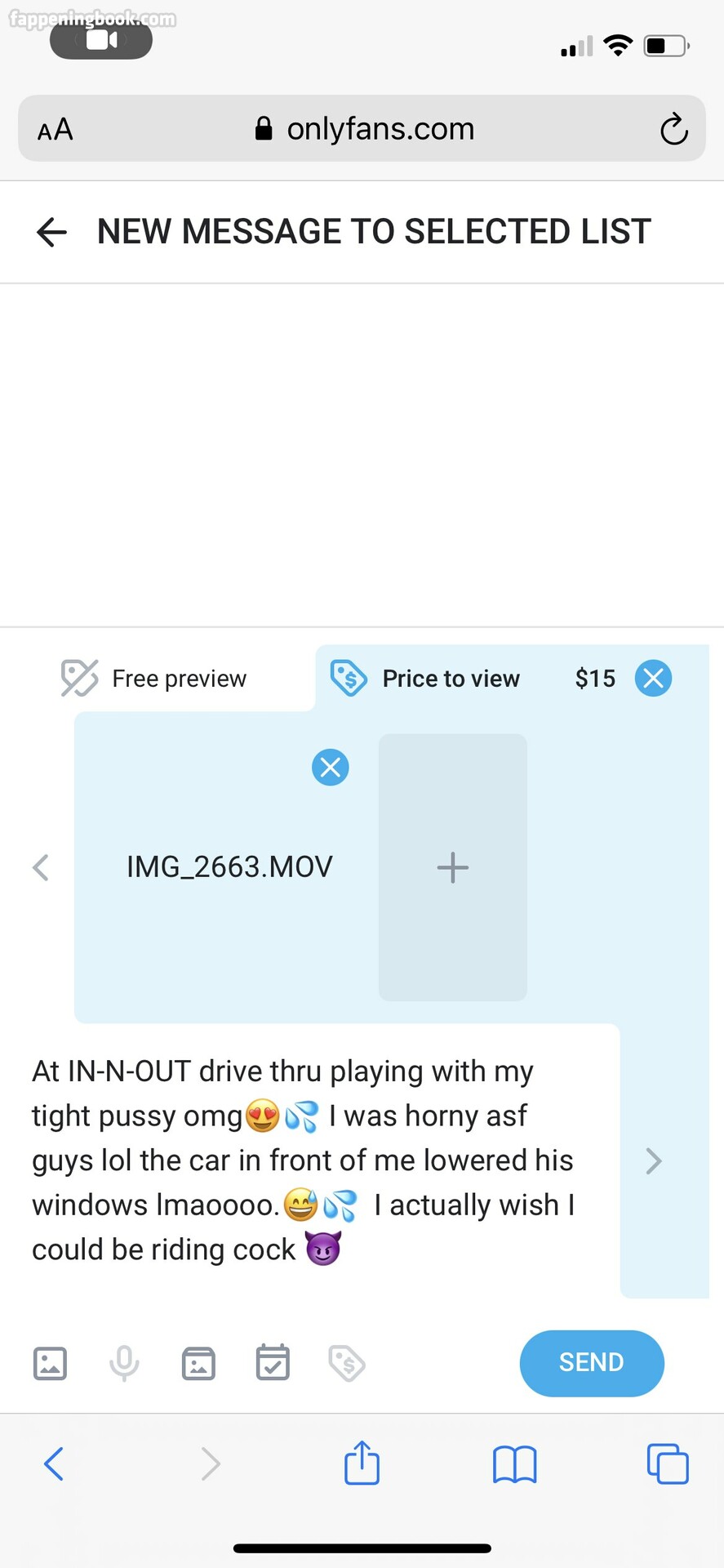Schedule the message with calendar icon
The image size is (724, 1568).
273,1363
